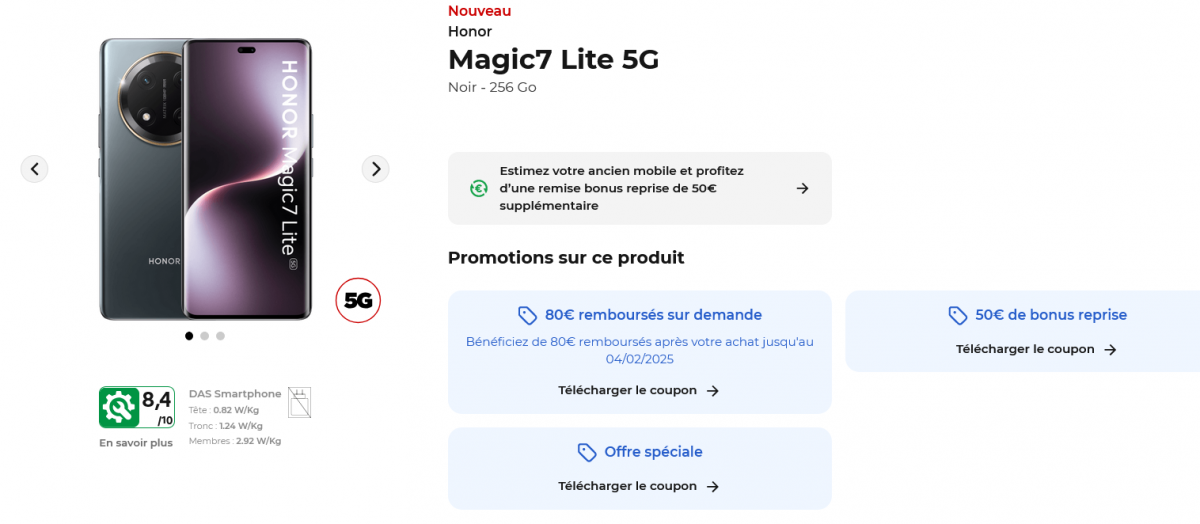The image size is (1200, 524).
Task: Show the next product image
Action: pos(375,169)
